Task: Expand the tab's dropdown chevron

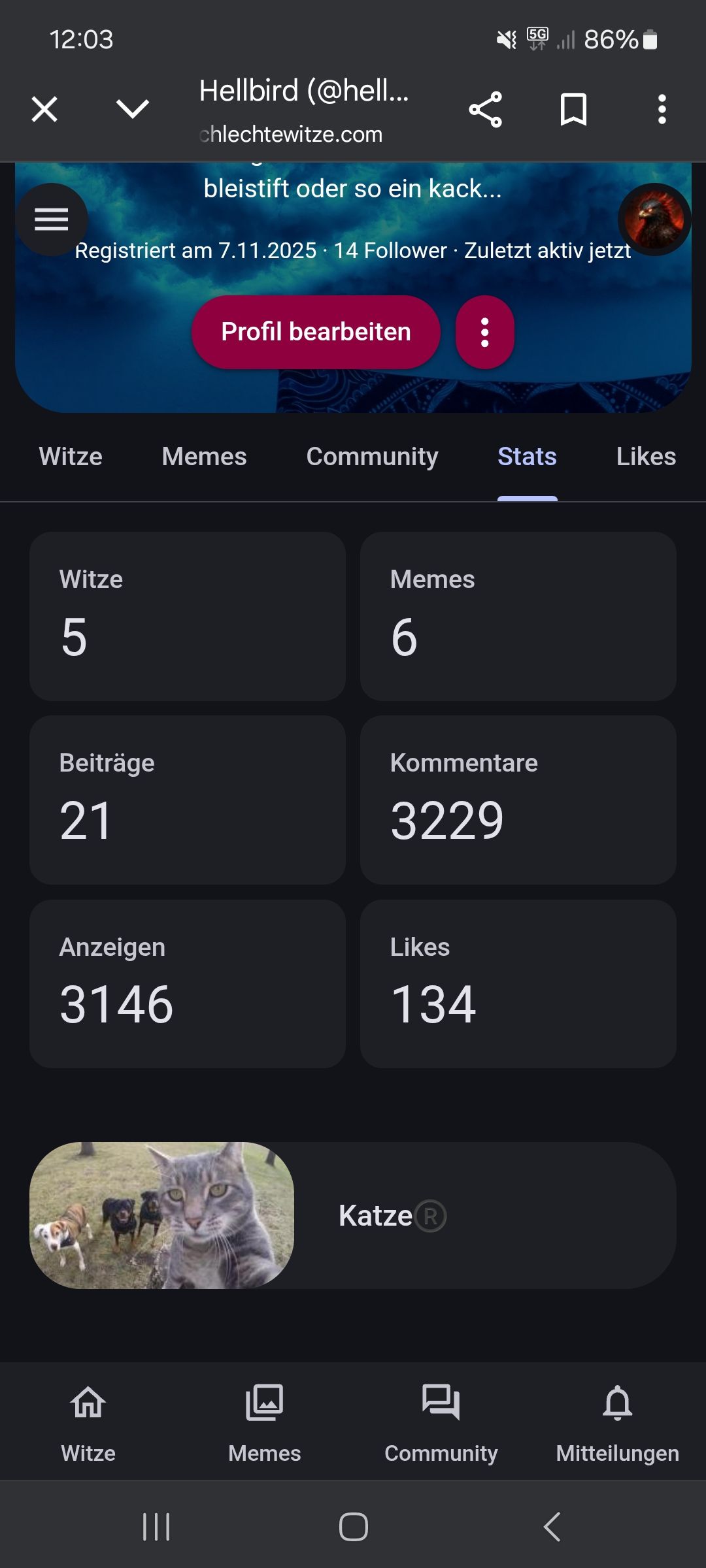Action: 133,109
